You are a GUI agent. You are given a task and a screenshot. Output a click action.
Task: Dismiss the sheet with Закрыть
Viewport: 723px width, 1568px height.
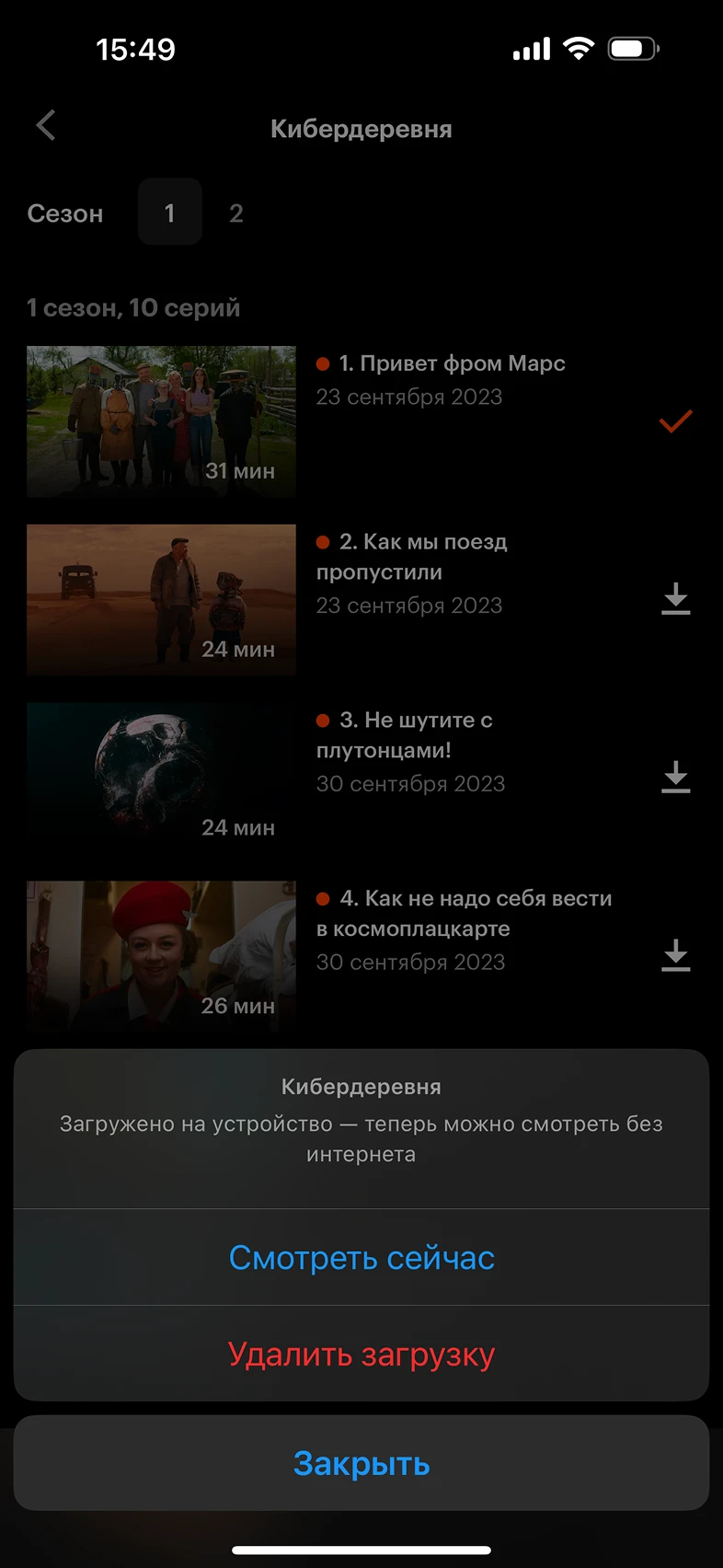click(361, 1463)
